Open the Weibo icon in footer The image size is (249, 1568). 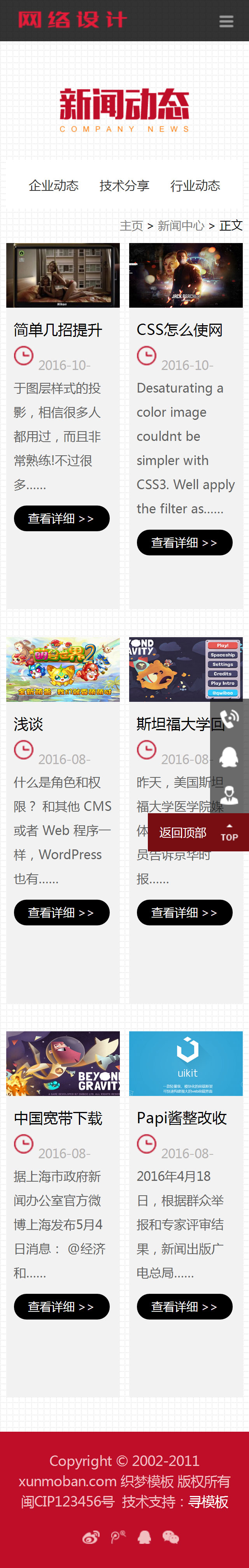(x=91, y=1538)
